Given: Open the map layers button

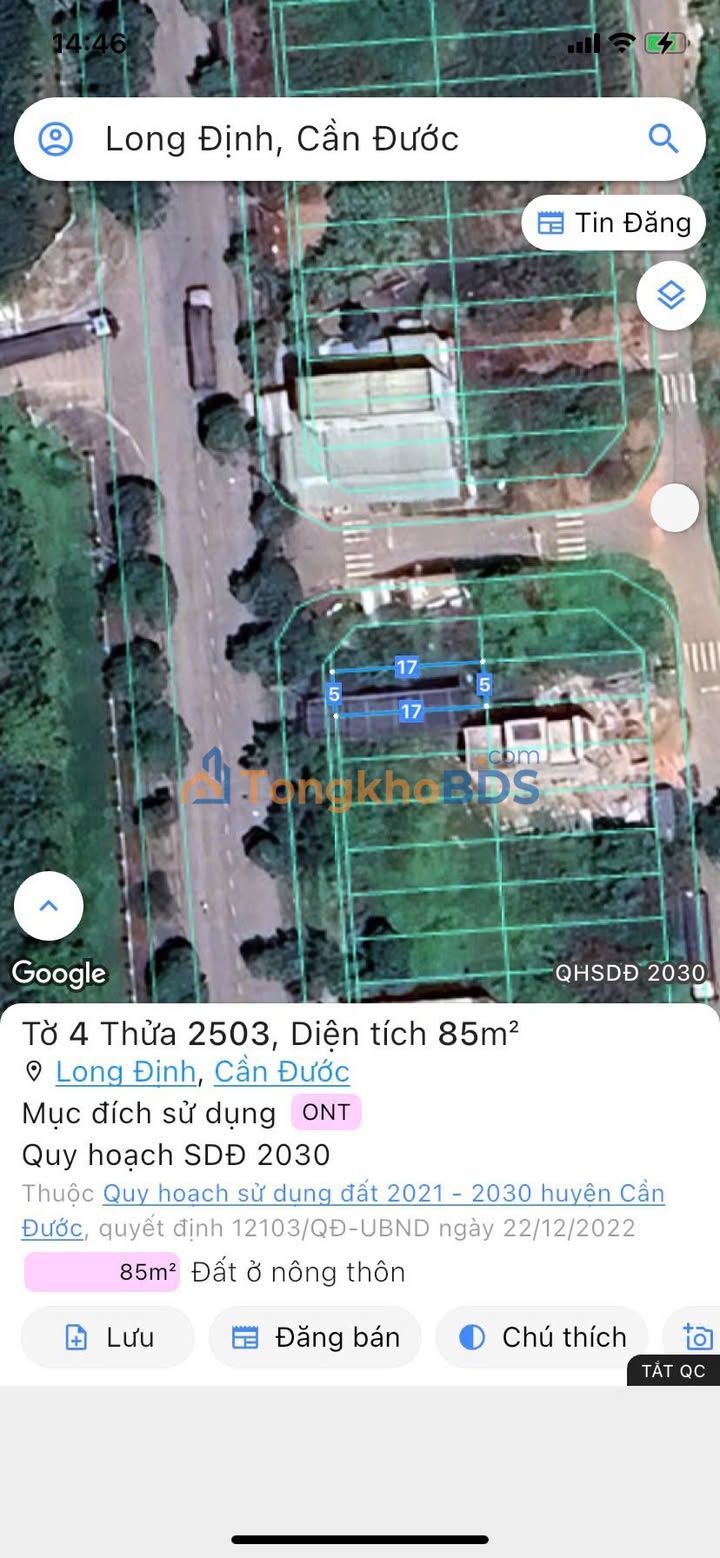Looking at the screenshot, I should tap(671, 295).
